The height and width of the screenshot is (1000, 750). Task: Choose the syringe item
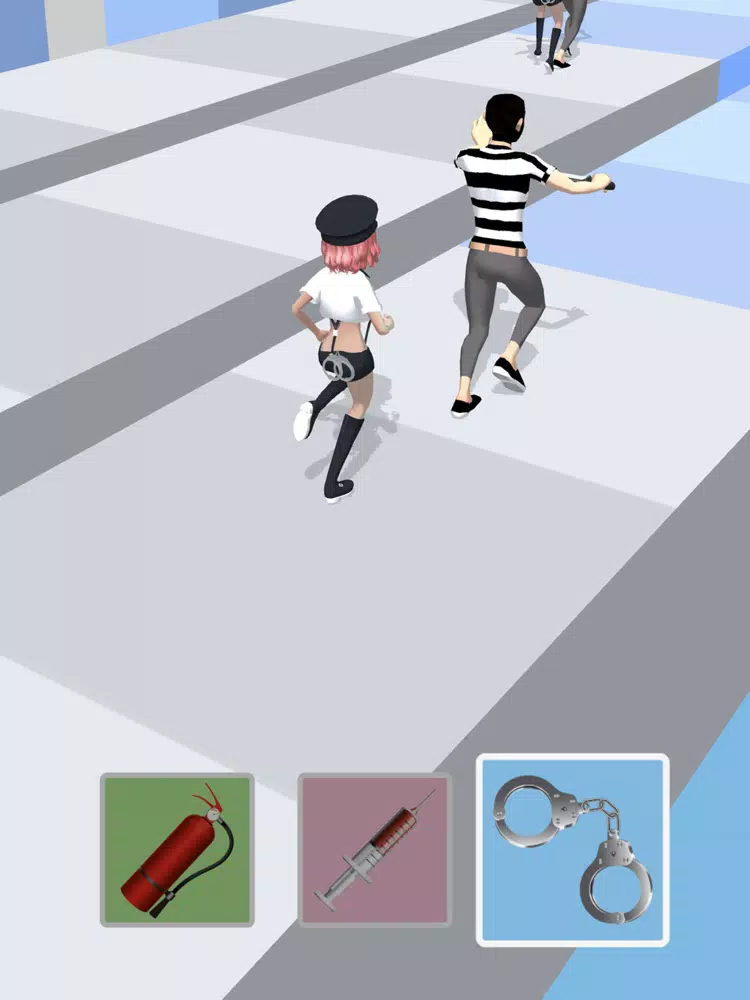pyautogui.click(x=375, y=849)
